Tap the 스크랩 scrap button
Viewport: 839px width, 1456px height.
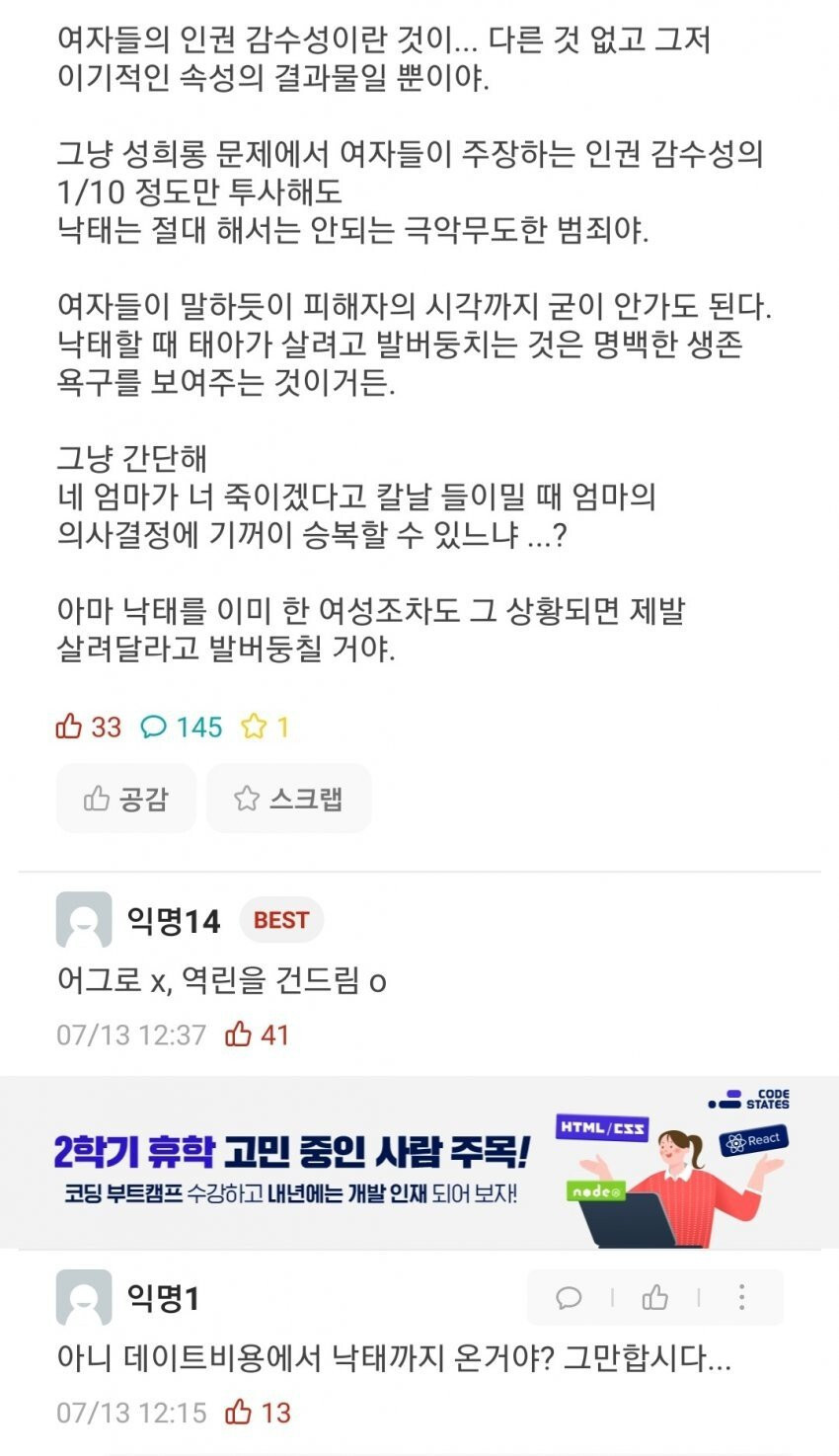[x=288, y=798]
